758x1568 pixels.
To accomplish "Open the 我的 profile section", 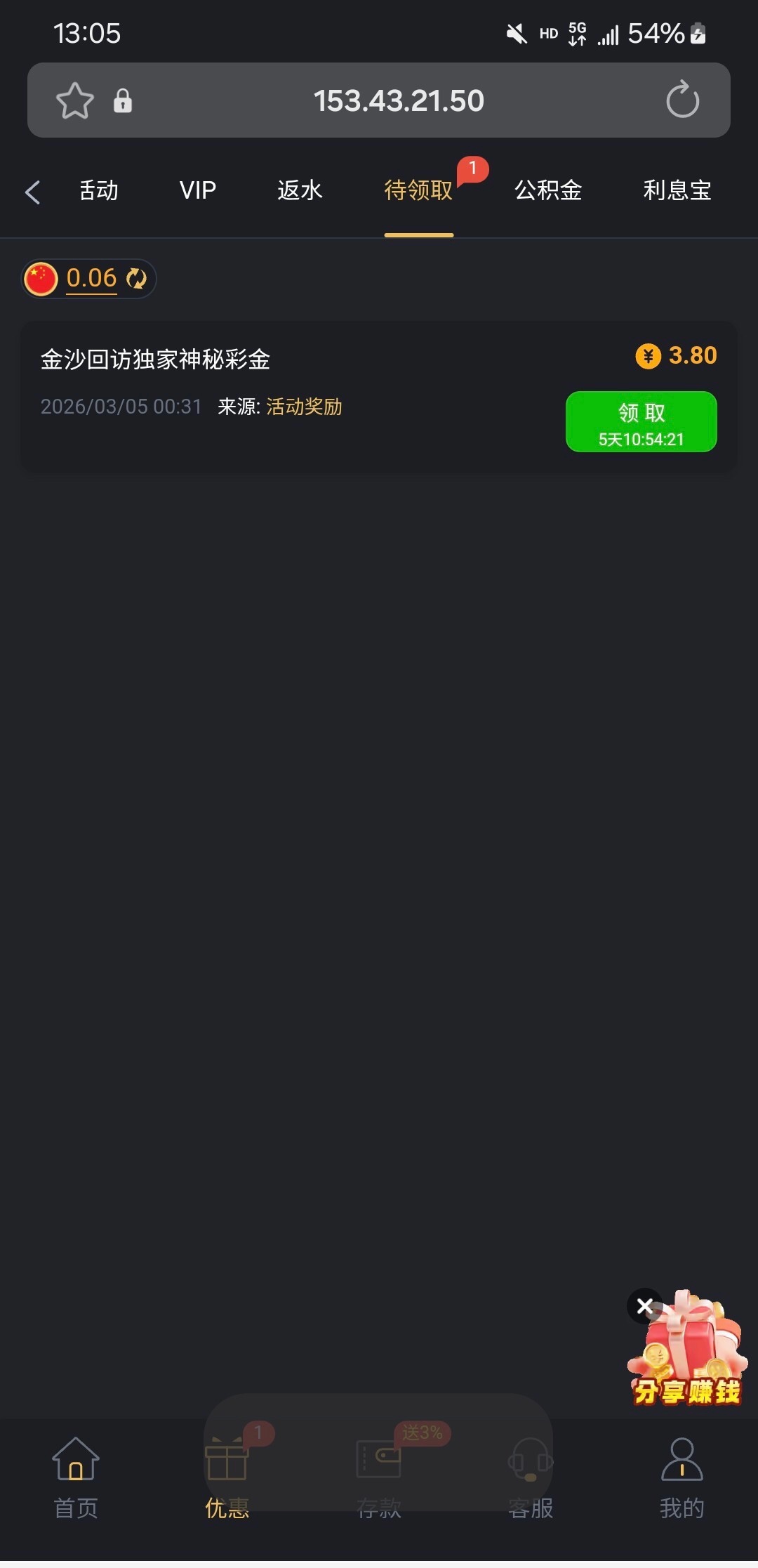I will (x=681, y=1475).
